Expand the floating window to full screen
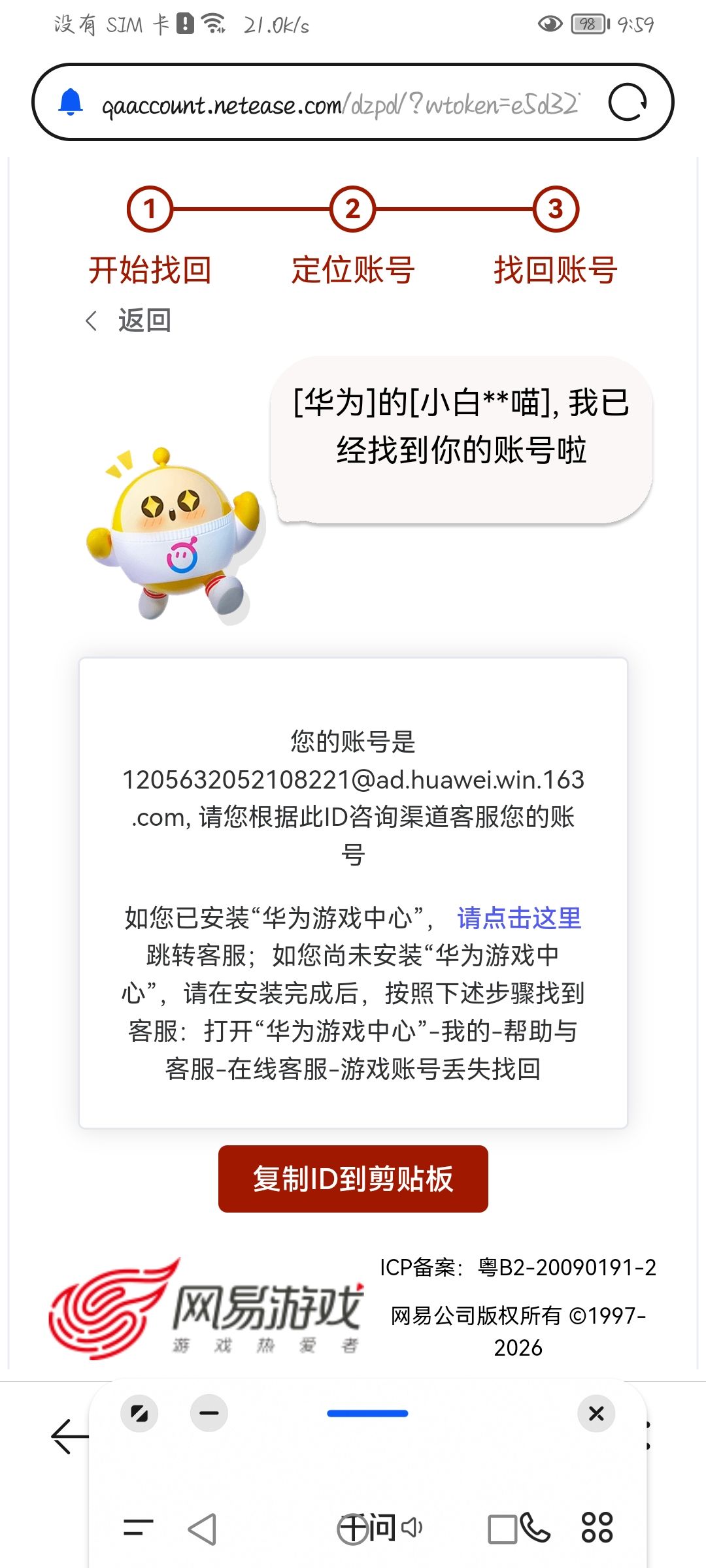 click(139, 1413)
